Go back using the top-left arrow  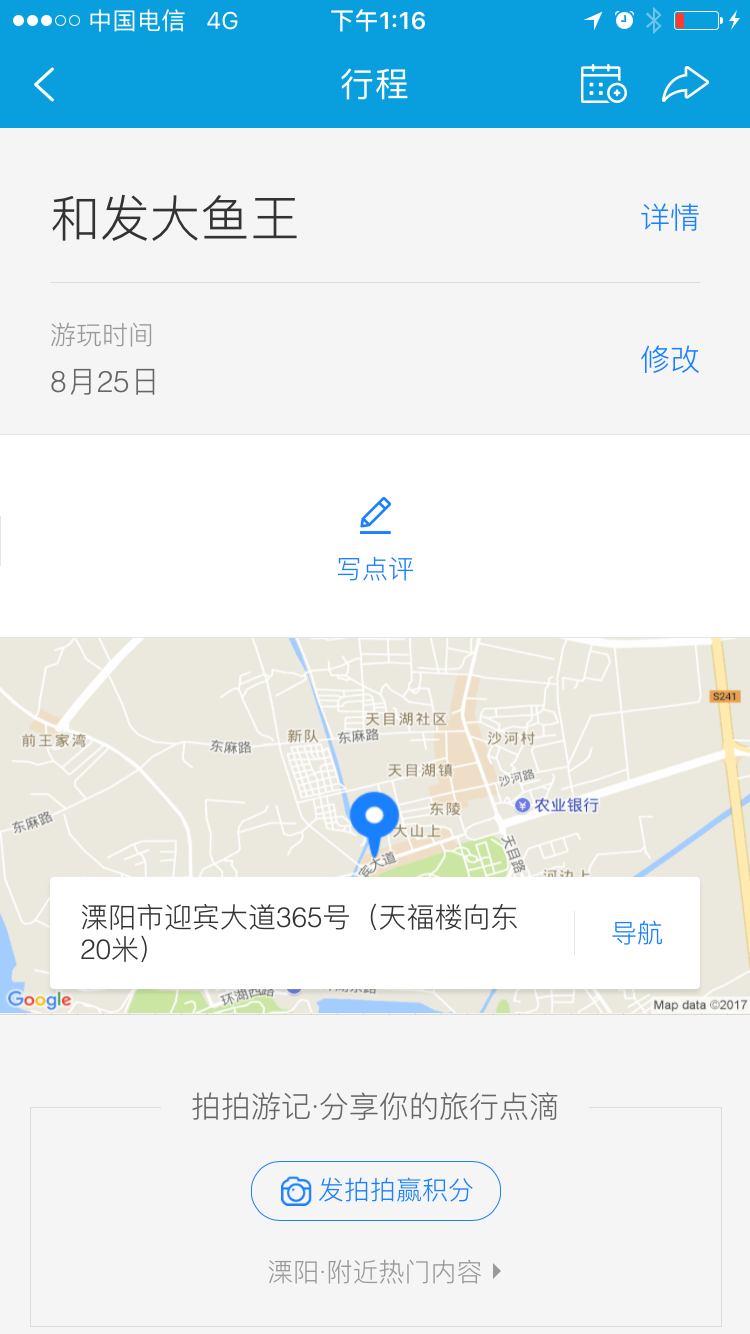pyautogui.click(x=44, y=85)
